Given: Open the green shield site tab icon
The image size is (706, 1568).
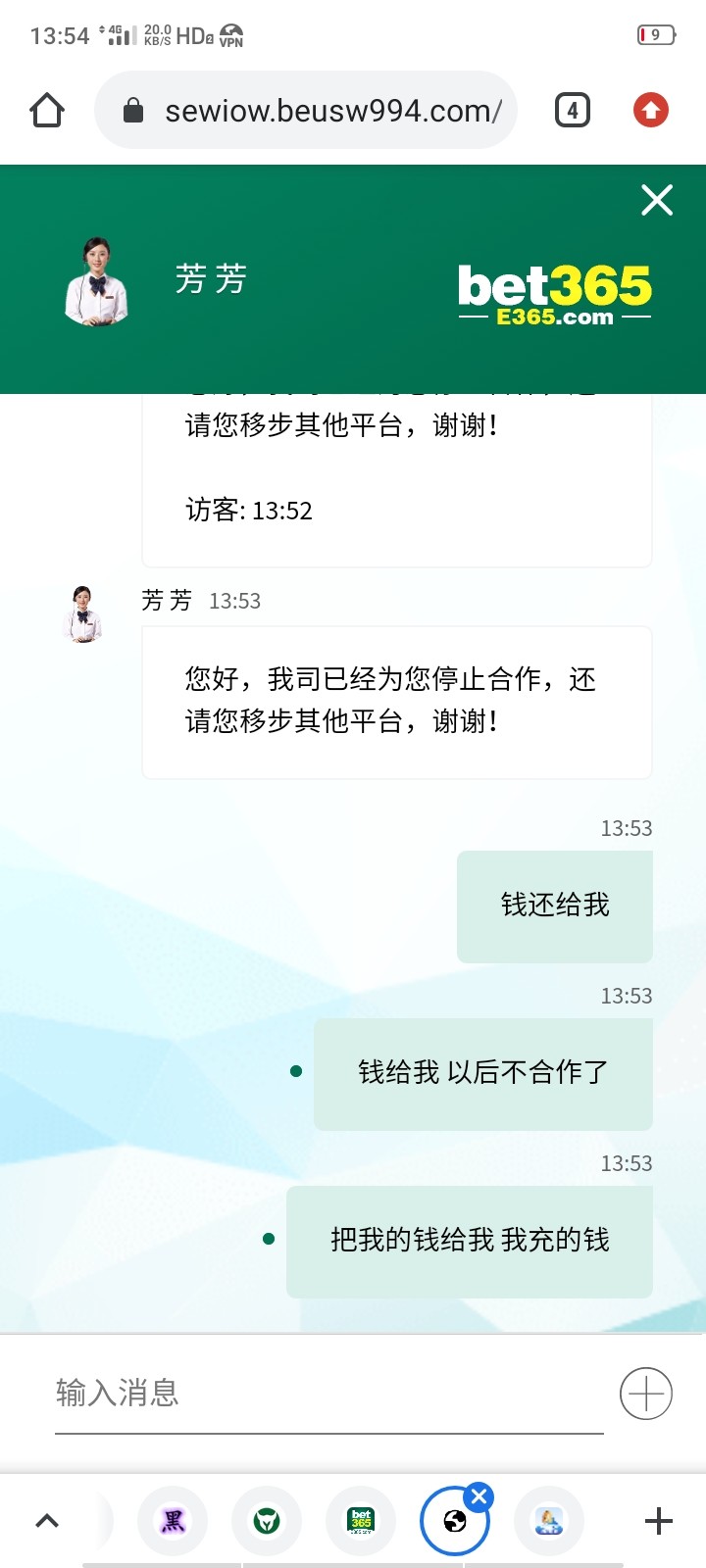Looking at the screenshot, I should point(266,1521).
